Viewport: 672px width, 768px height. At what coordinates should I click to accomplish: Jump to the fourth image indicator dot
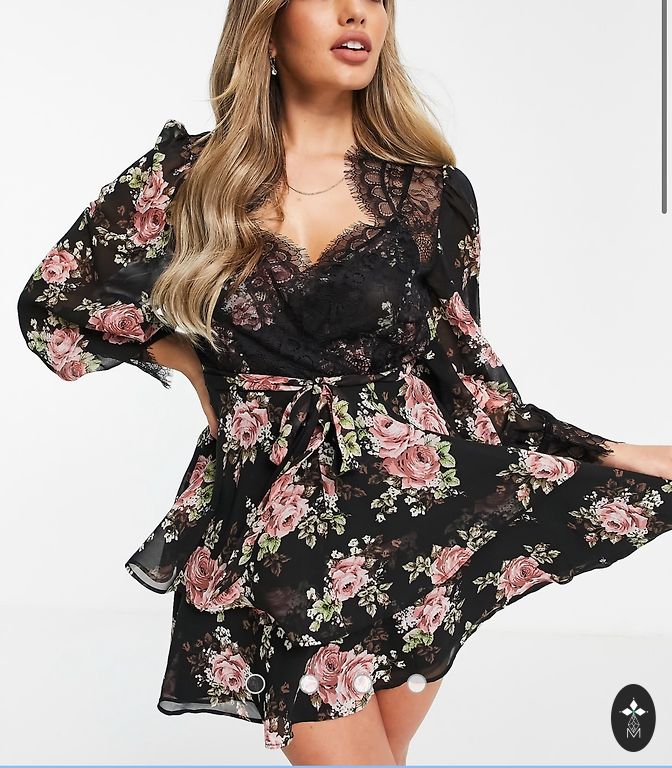click(417, 684)
